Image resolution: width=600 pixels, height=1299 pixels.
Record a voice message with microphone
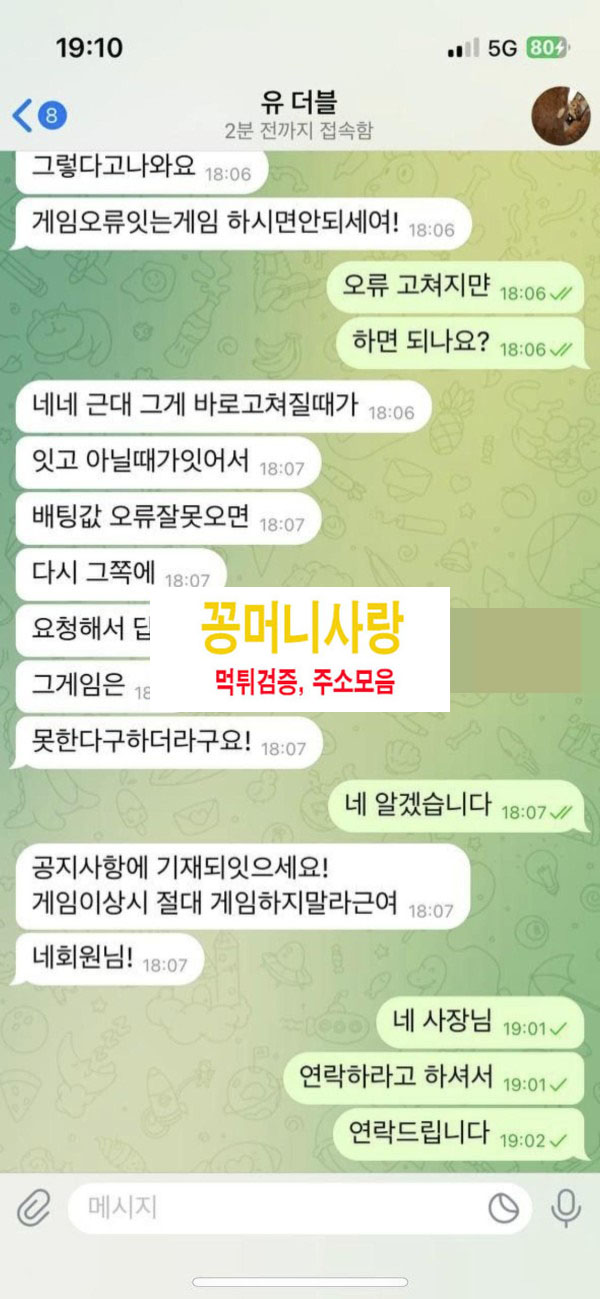point(566,1209)
